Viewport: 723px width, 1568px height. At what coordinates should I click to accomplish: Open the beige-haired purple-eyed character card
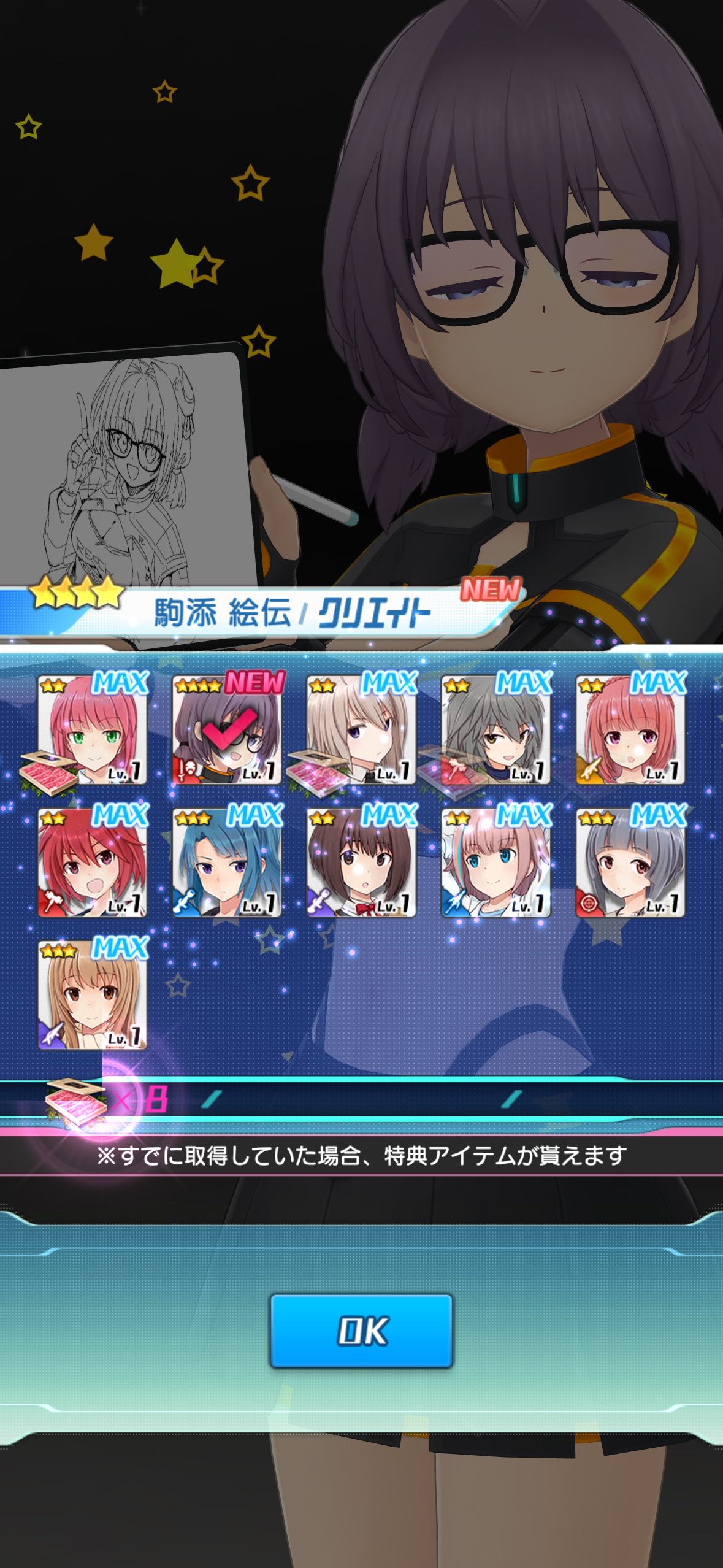tap(361, 730)
